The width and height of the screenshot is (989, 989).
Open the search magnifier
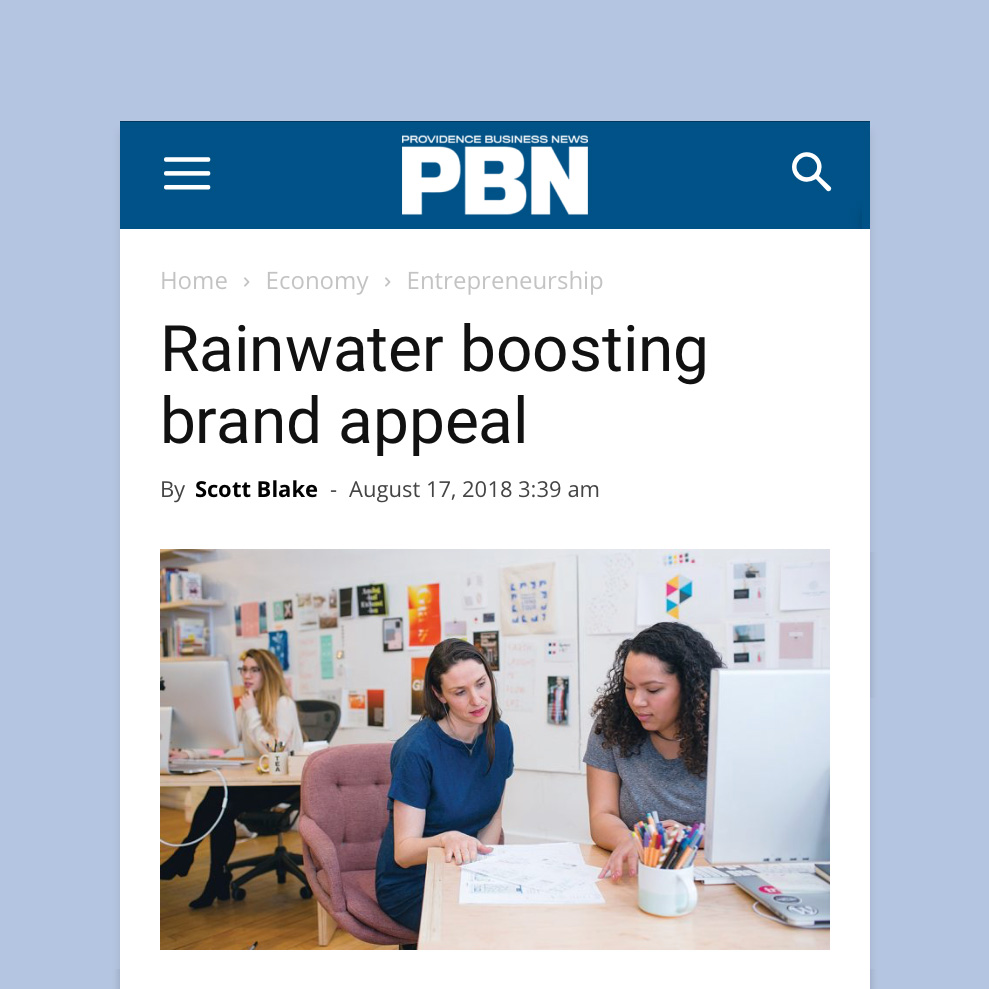[811, 172]
